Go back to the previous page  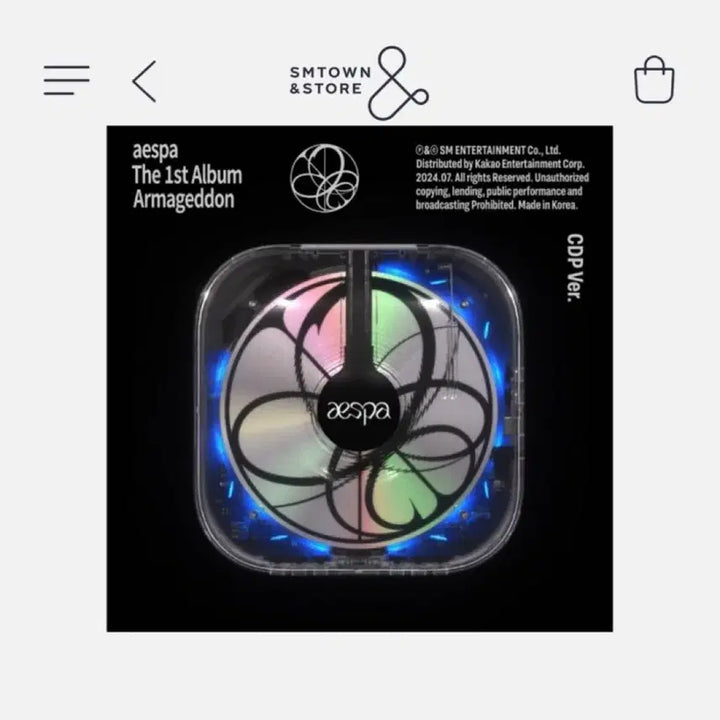(x=144, y=81)
